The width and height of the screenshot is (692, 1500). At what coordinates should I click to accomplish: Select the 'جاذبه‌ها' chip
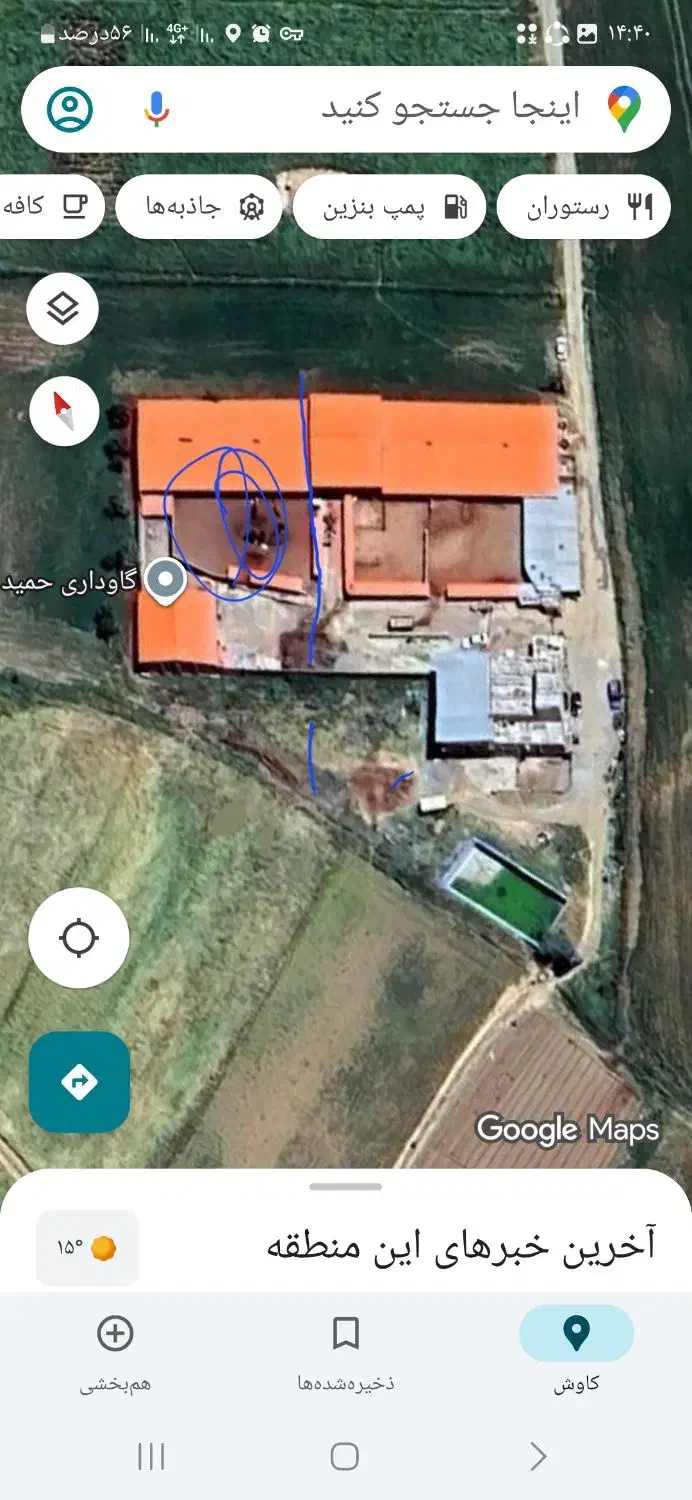tap(199, 207)
